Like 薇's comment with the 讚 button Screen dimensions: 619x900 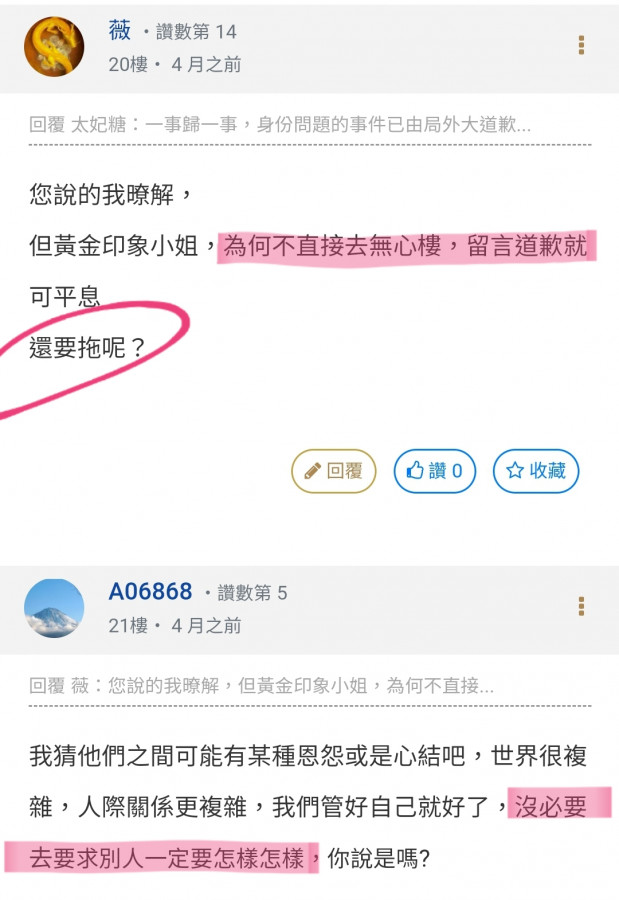tap(434, 471)
